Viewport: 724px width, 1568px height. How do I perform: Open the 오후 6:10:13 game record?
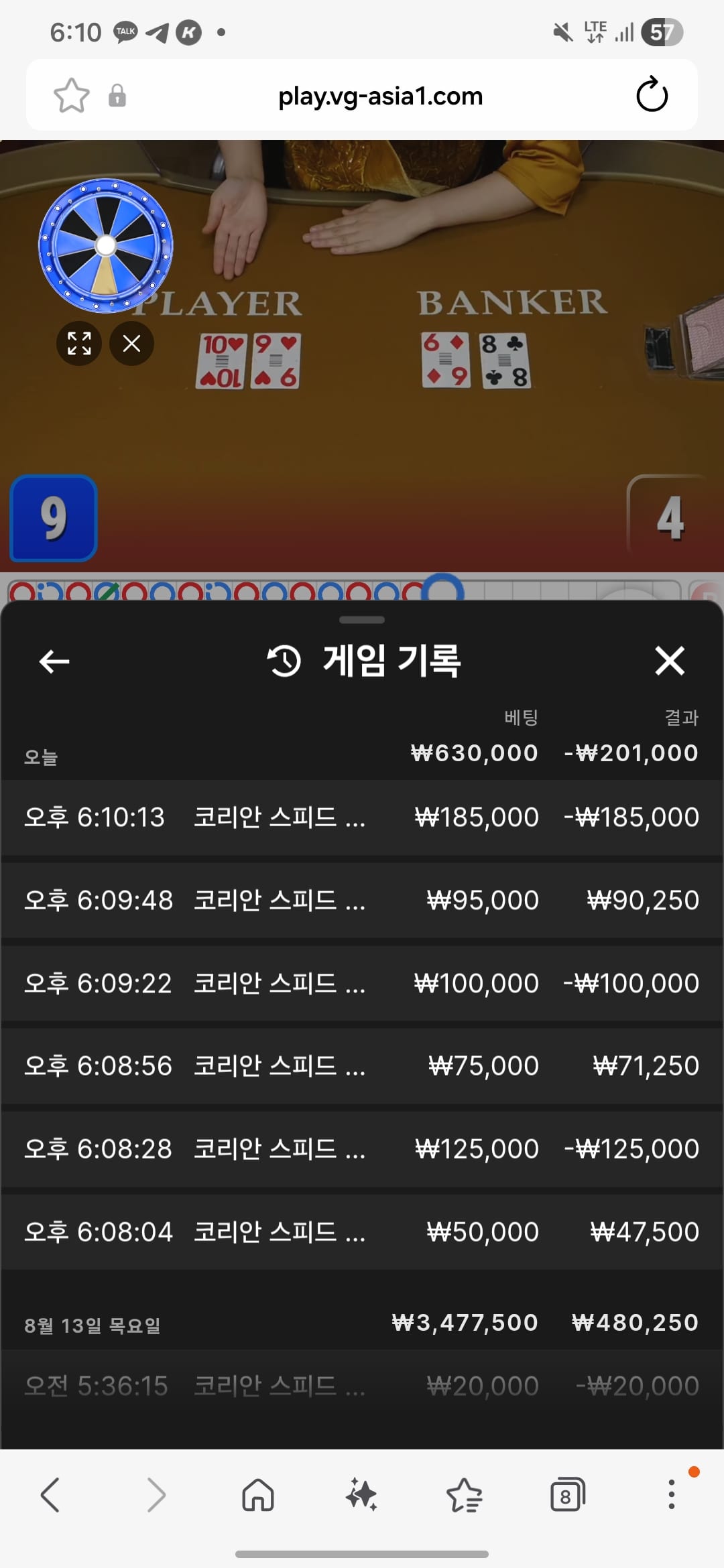click(362, 817)
